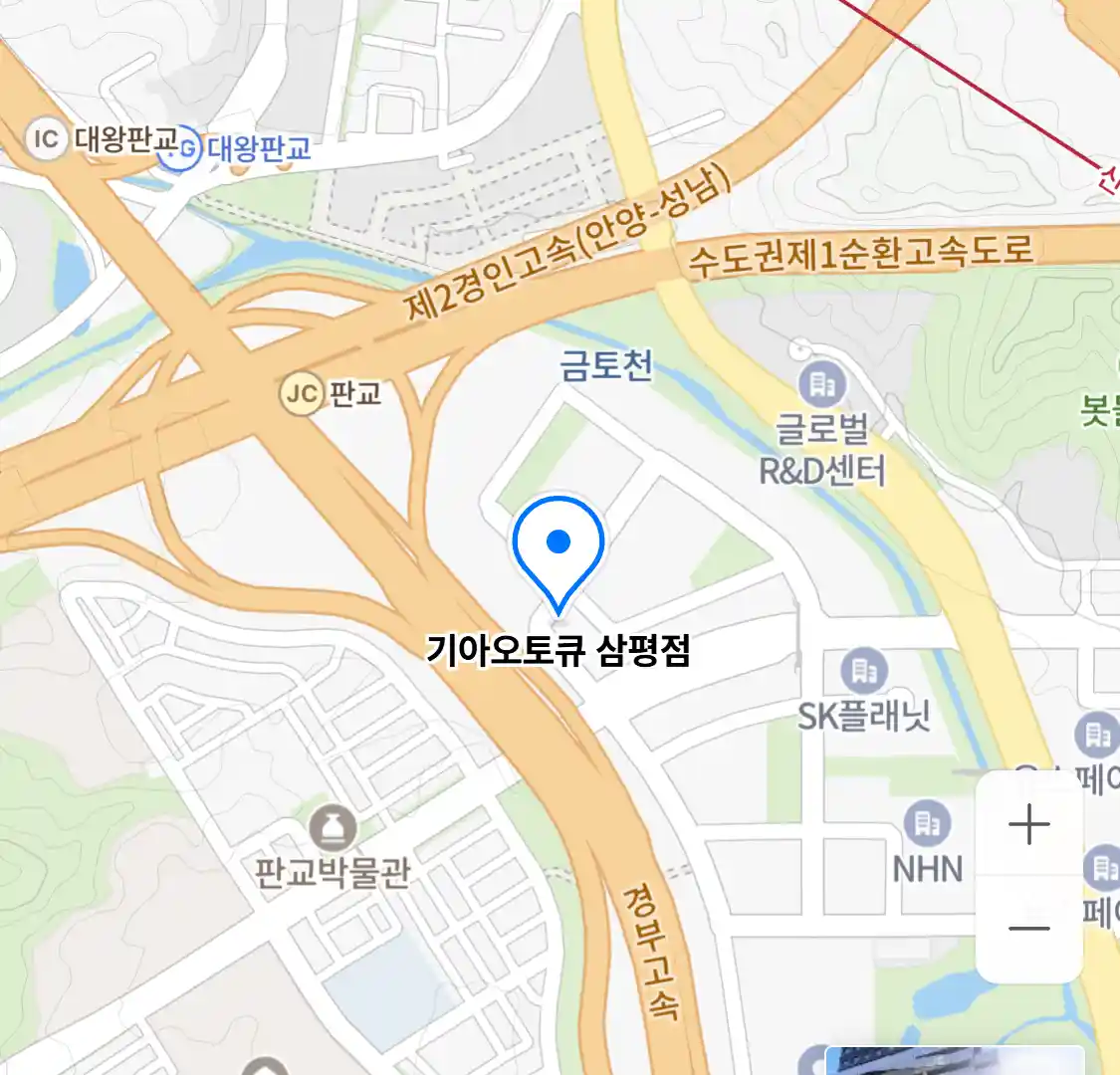Open the 판교박물관 museum marker
The height and width of the screenshot is (1075, 1120).
[x=332, y=828]
